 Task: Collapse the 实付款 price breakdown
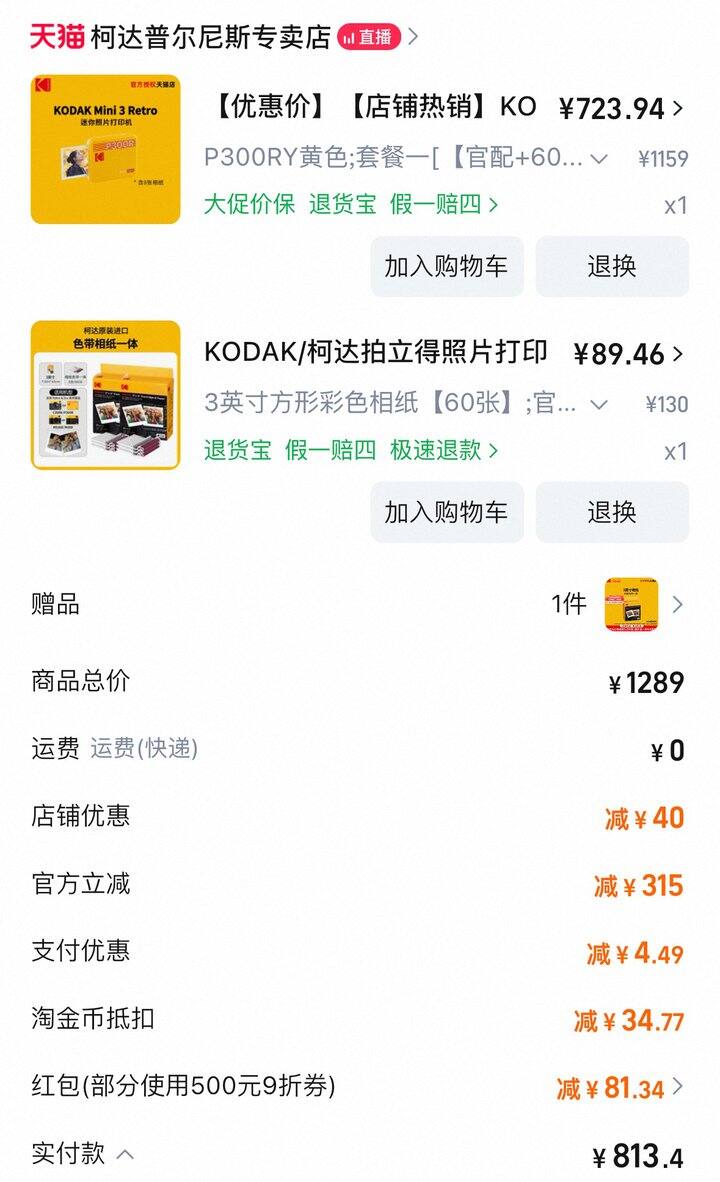(x=125, y=1155)
